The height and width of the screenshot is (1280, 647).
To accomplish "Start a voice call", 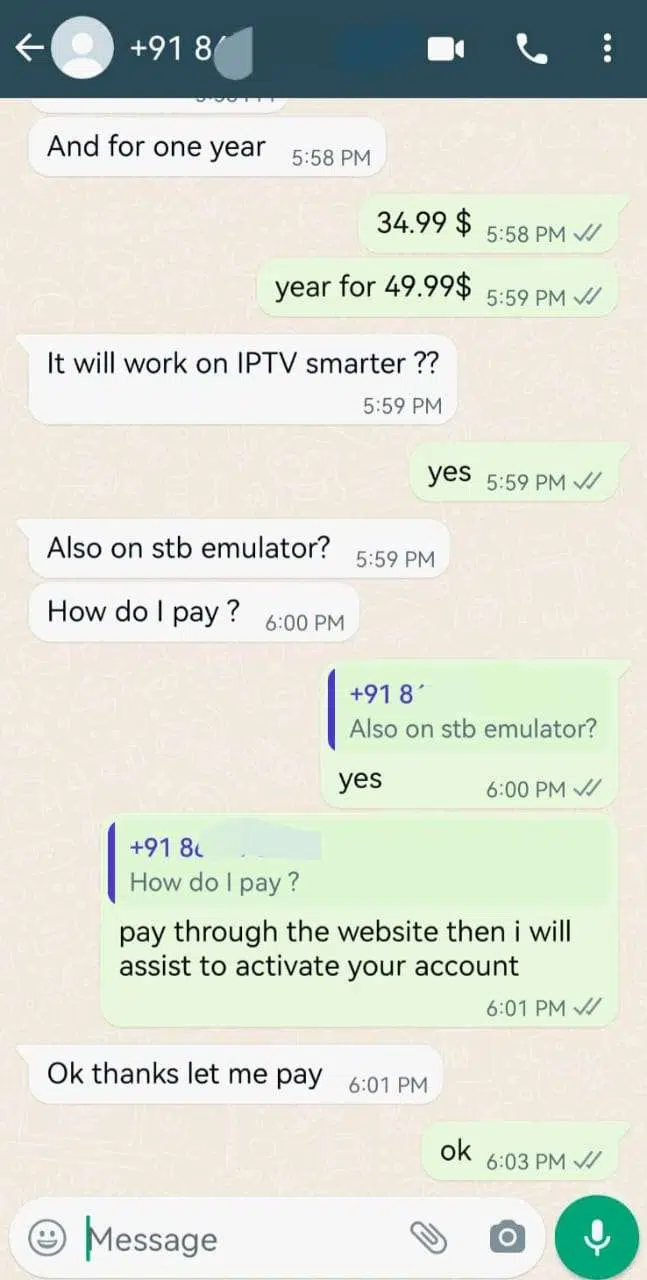I will [531, 49].
